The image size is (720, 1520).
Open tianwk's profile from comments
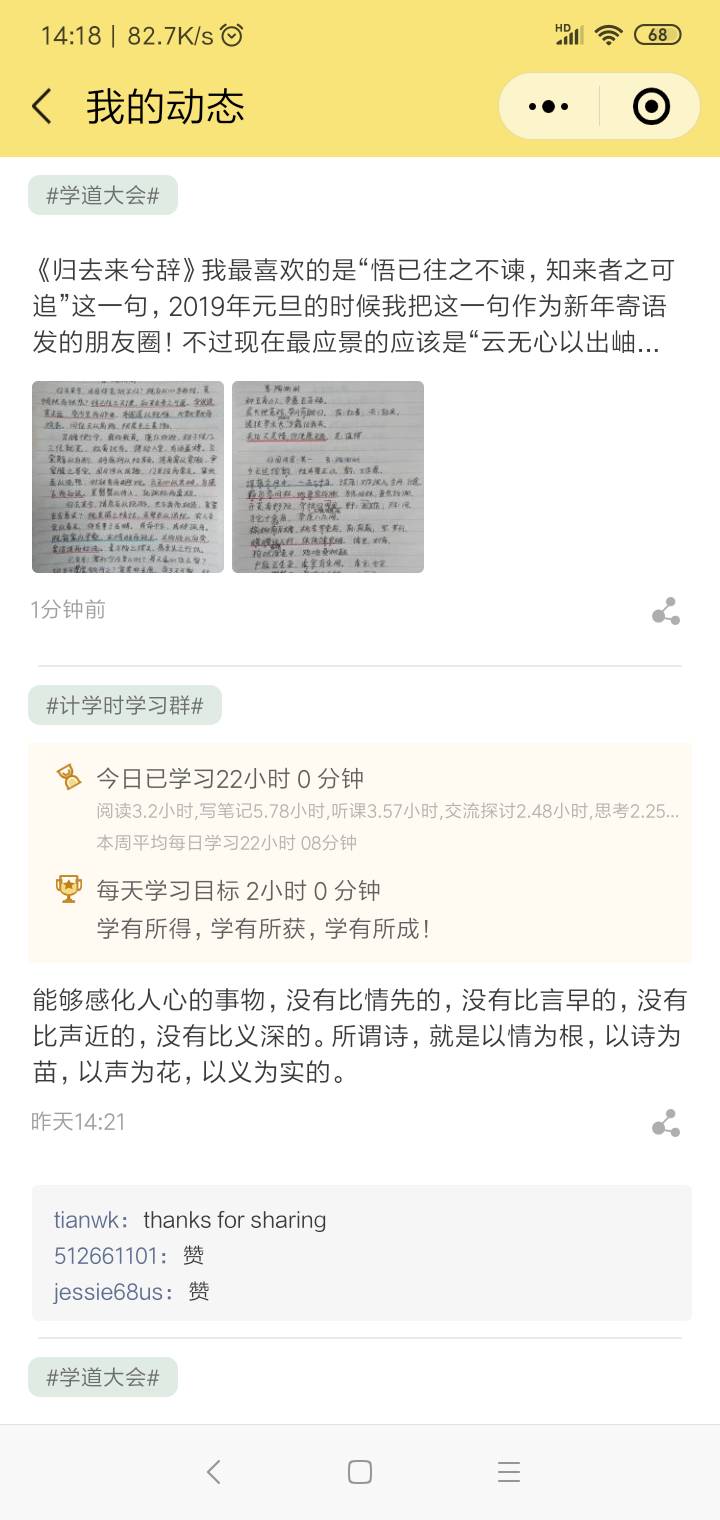pos(90,1220)
